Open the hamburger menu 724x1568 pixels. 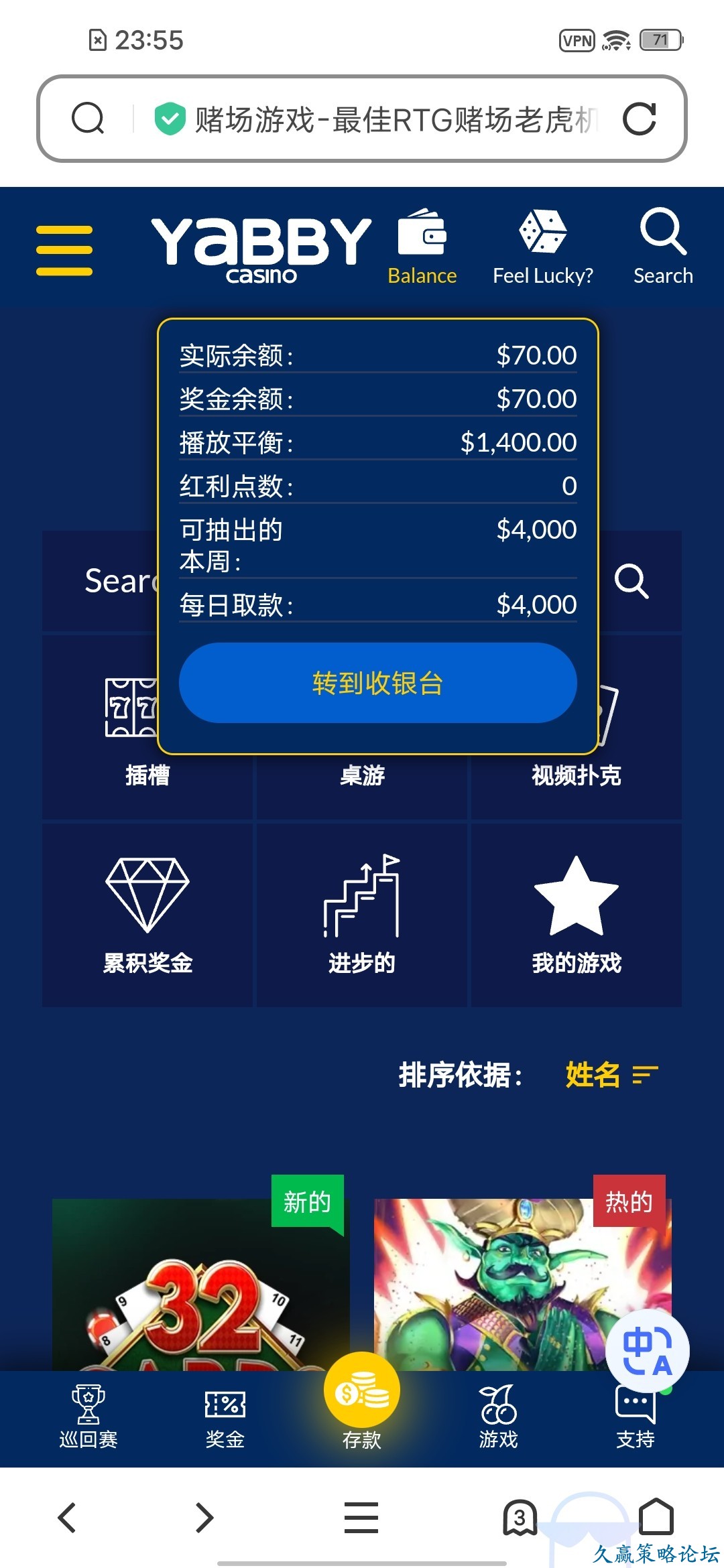coord(64,250)
